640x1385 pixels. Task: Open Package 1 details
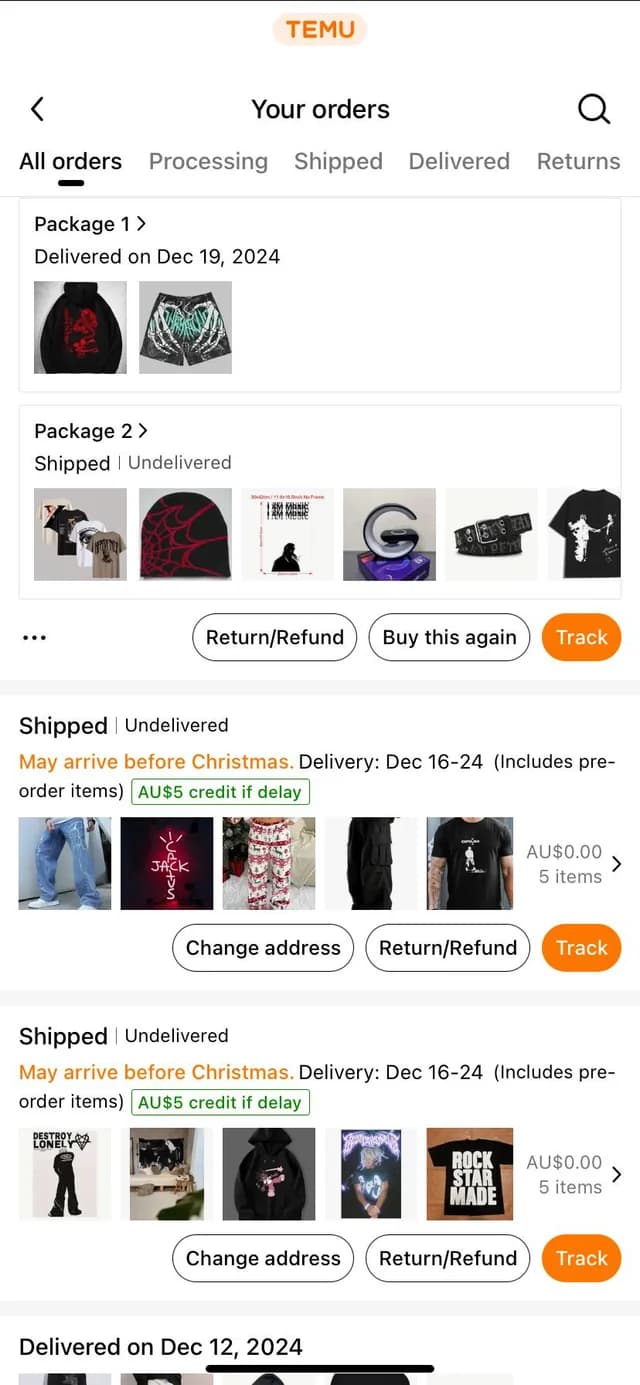(x=90, y=224)
